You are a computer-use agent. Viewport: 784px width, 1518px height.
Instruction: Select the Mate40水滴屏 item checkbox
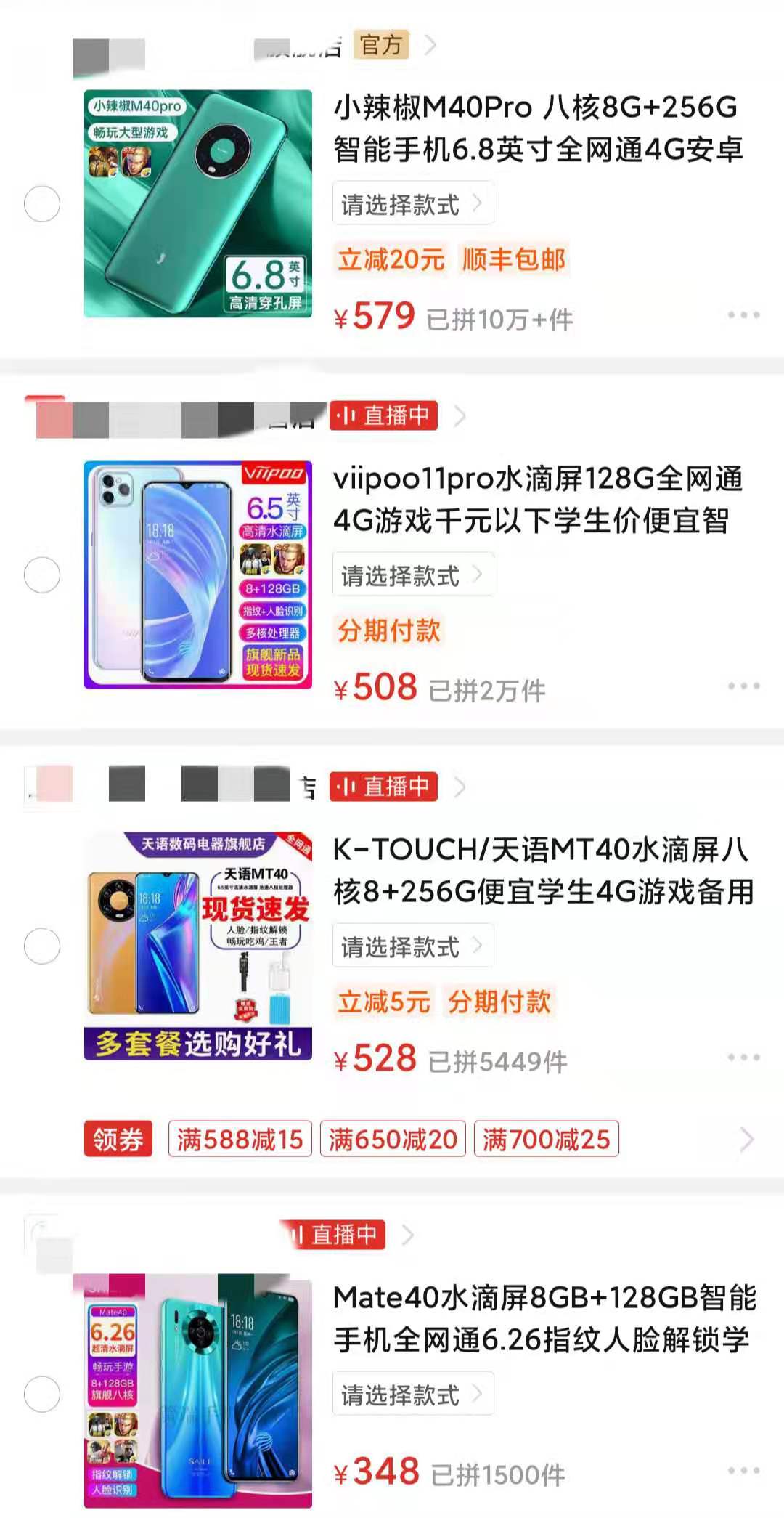pos(42,1395)
